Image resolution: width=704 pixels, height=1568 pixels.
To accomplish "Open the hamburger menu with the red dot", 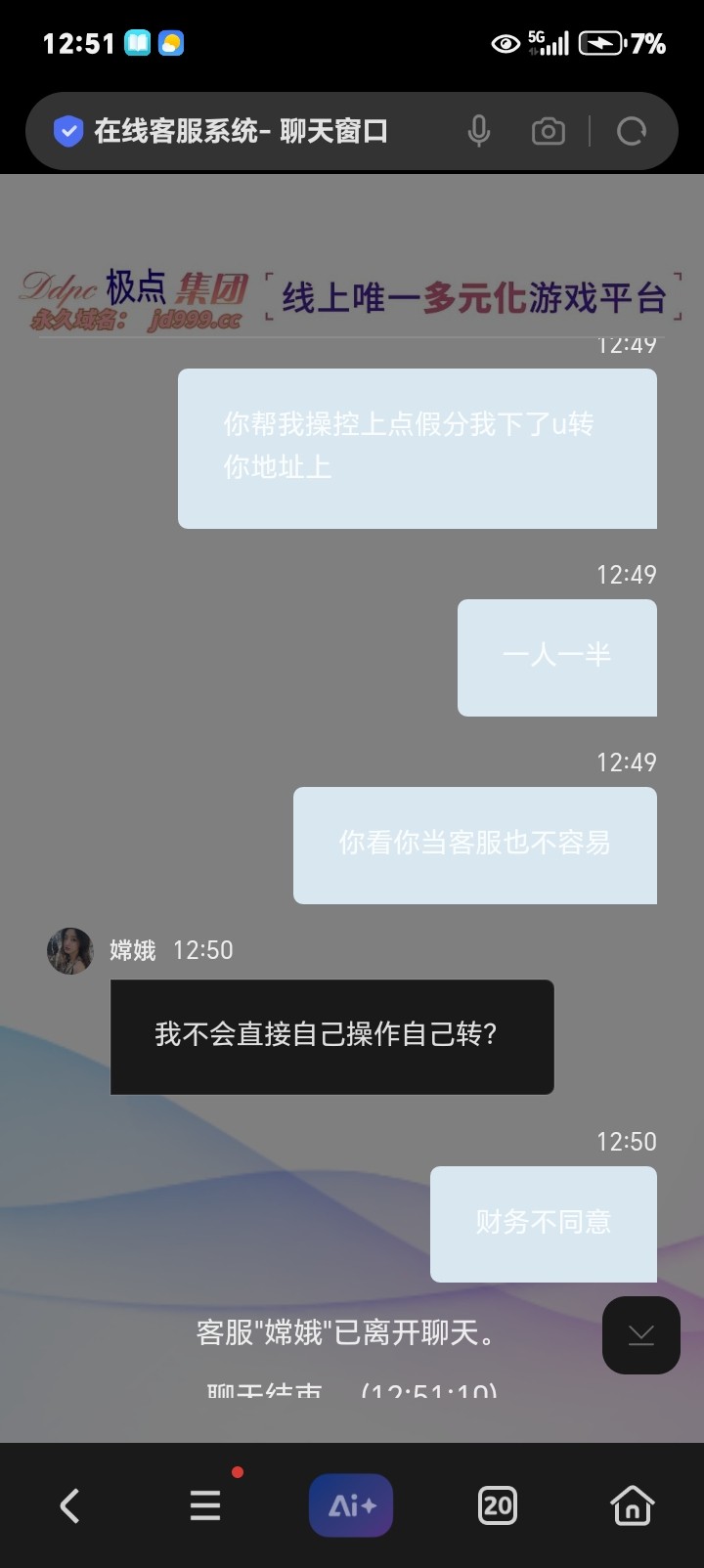I will (205, 1505).
